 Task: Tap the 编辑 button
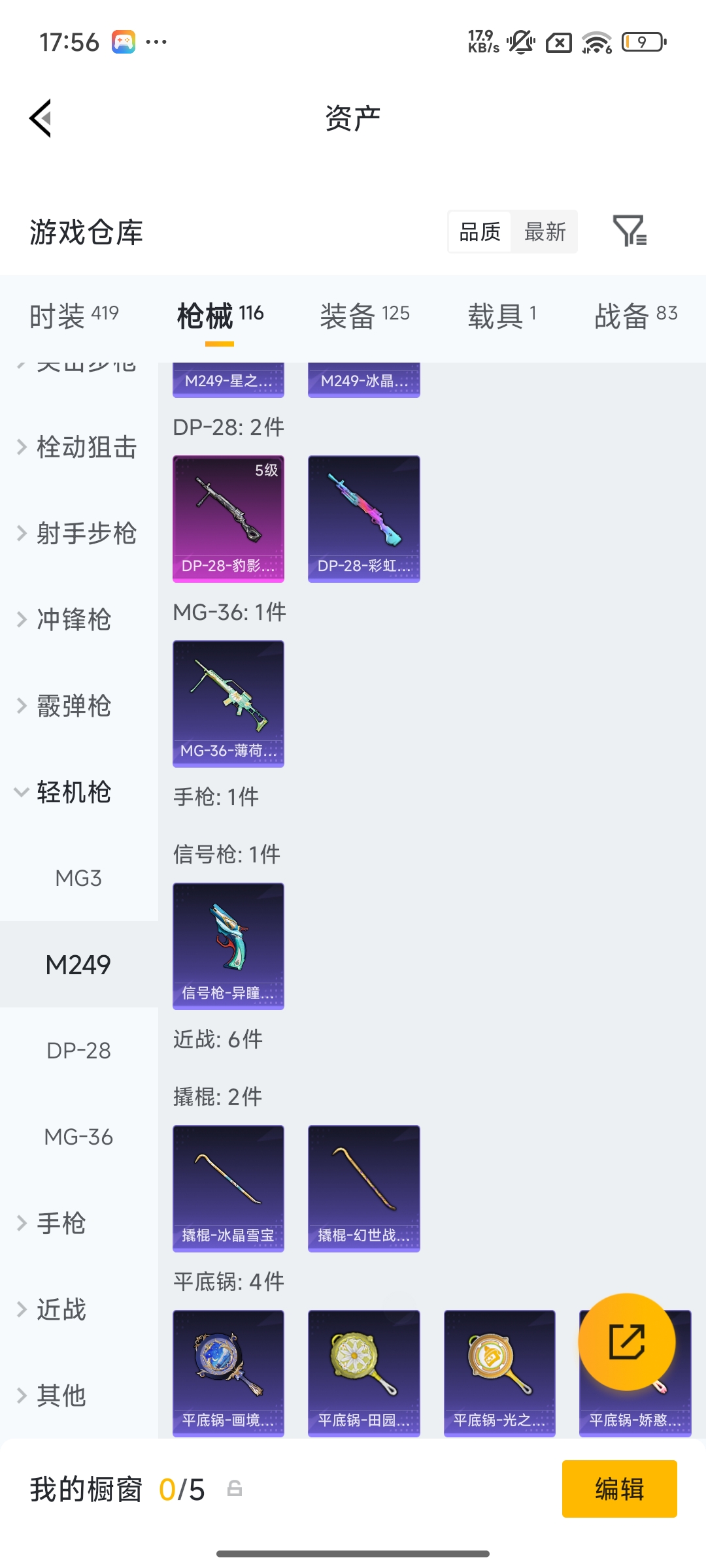click(620, 1489)
